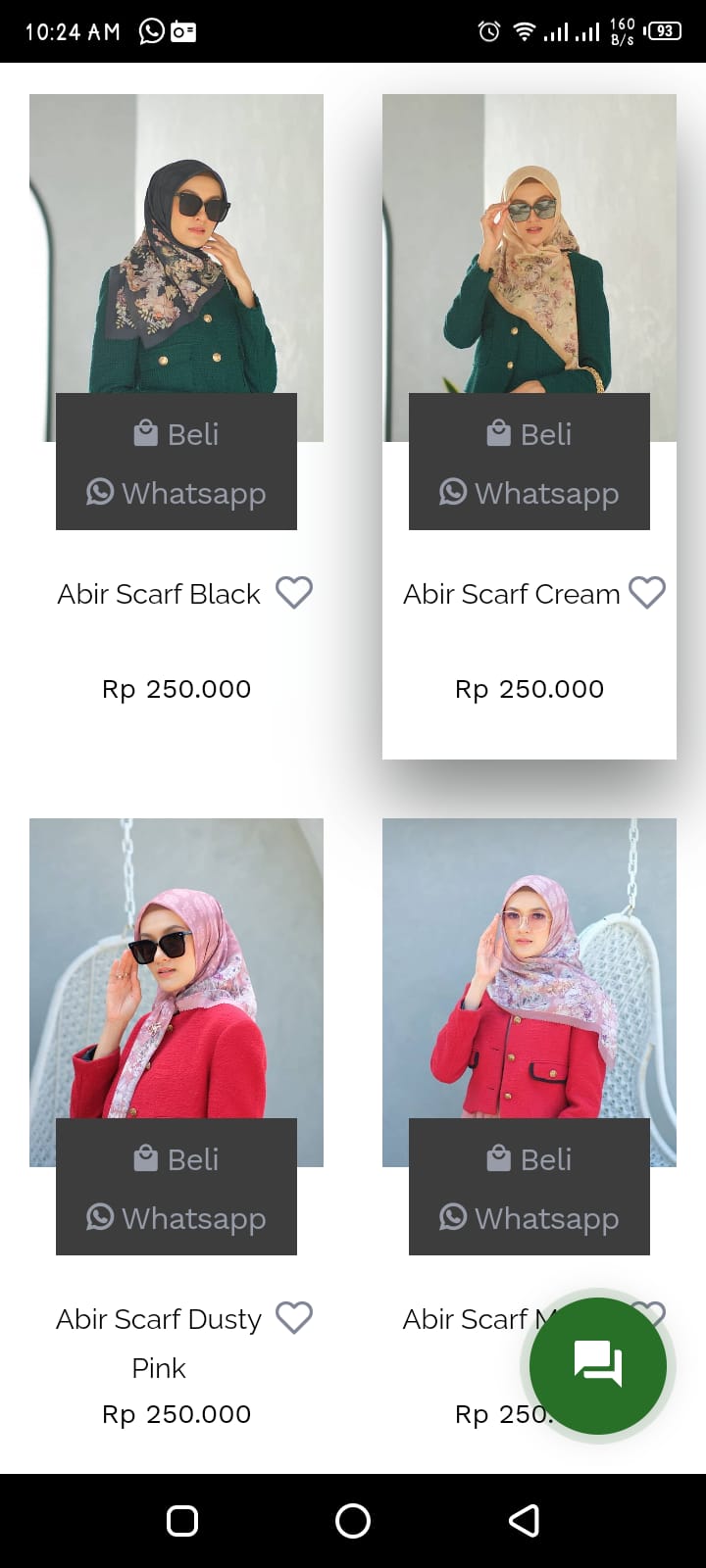Tap Beli button on Abir Scarf Black
The height and width of the screenshot is (1568, 706).
(x=176, y=433)
